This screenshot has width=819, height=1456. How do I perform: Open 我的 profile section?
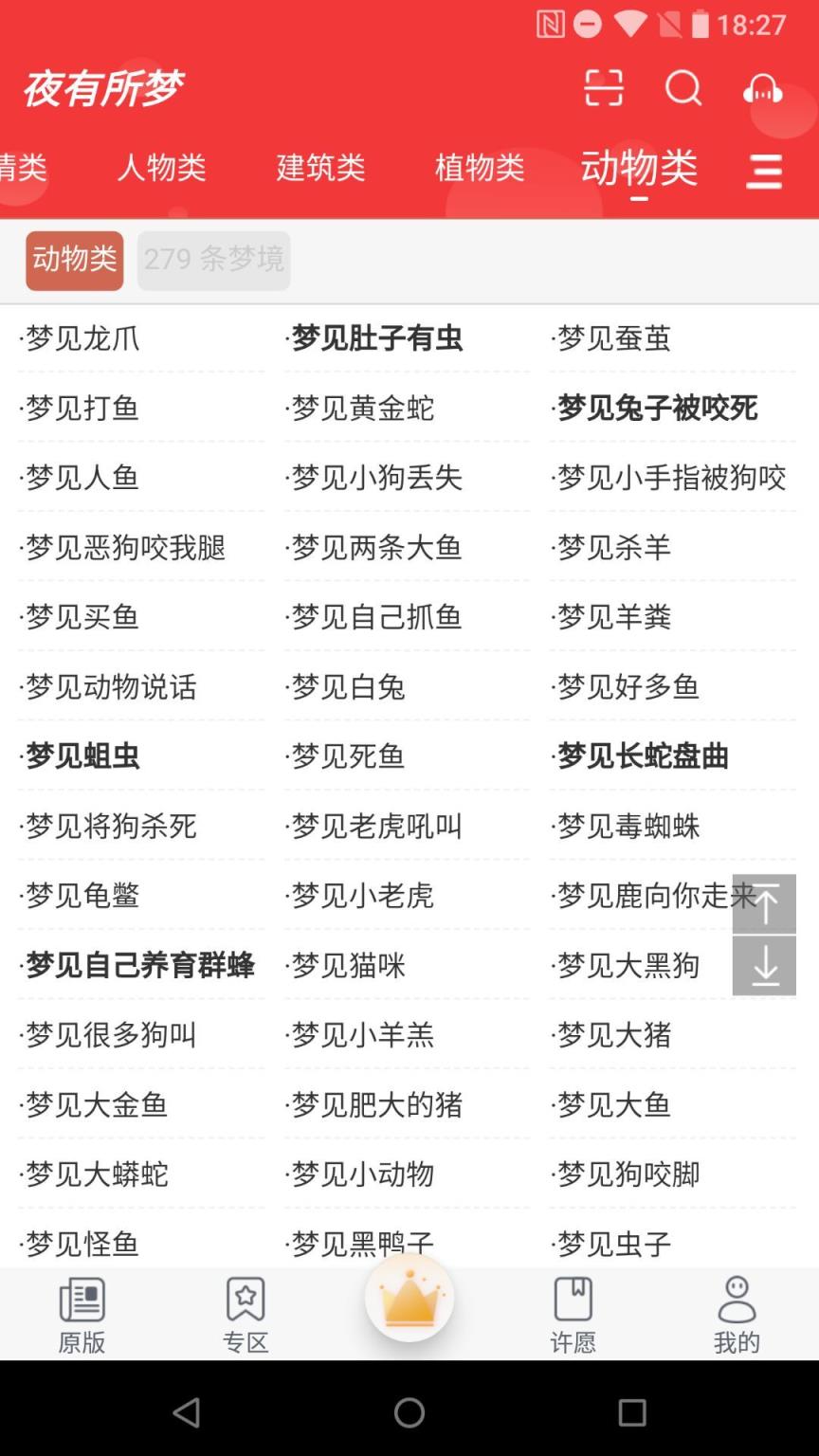737,1314
